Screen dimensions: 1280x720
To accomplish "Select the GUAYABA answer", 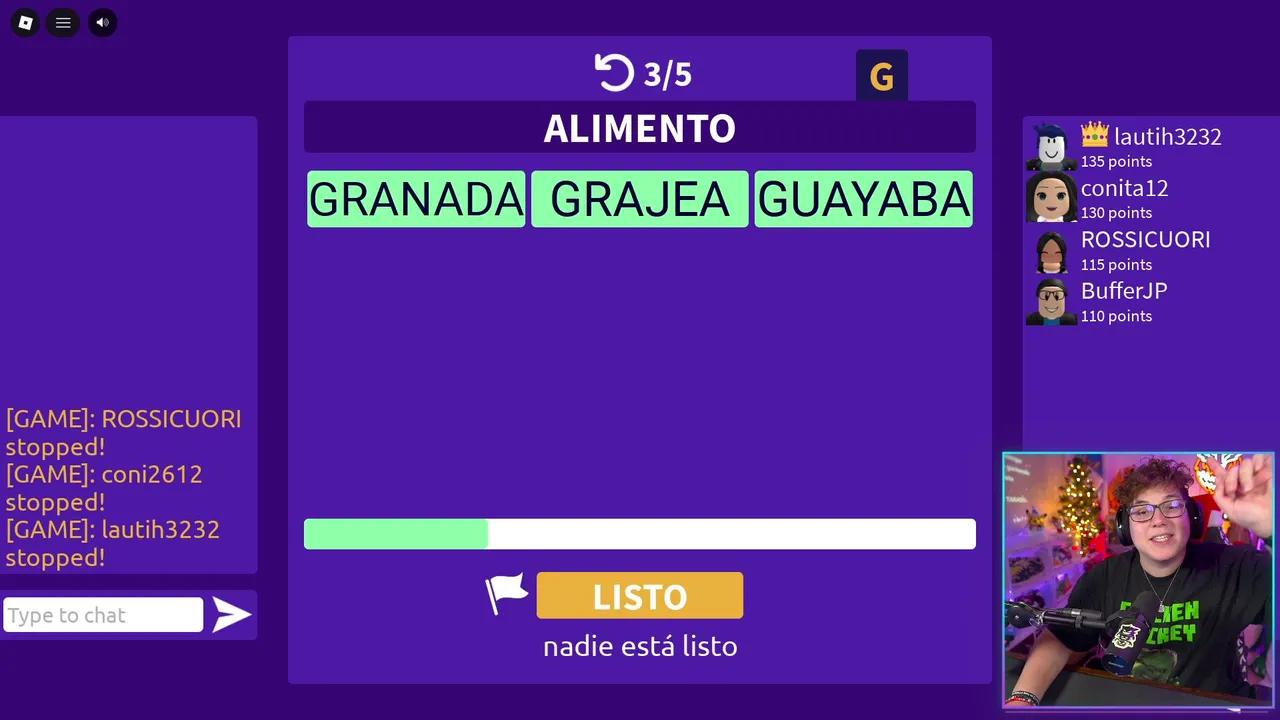I will click(863, 199).
